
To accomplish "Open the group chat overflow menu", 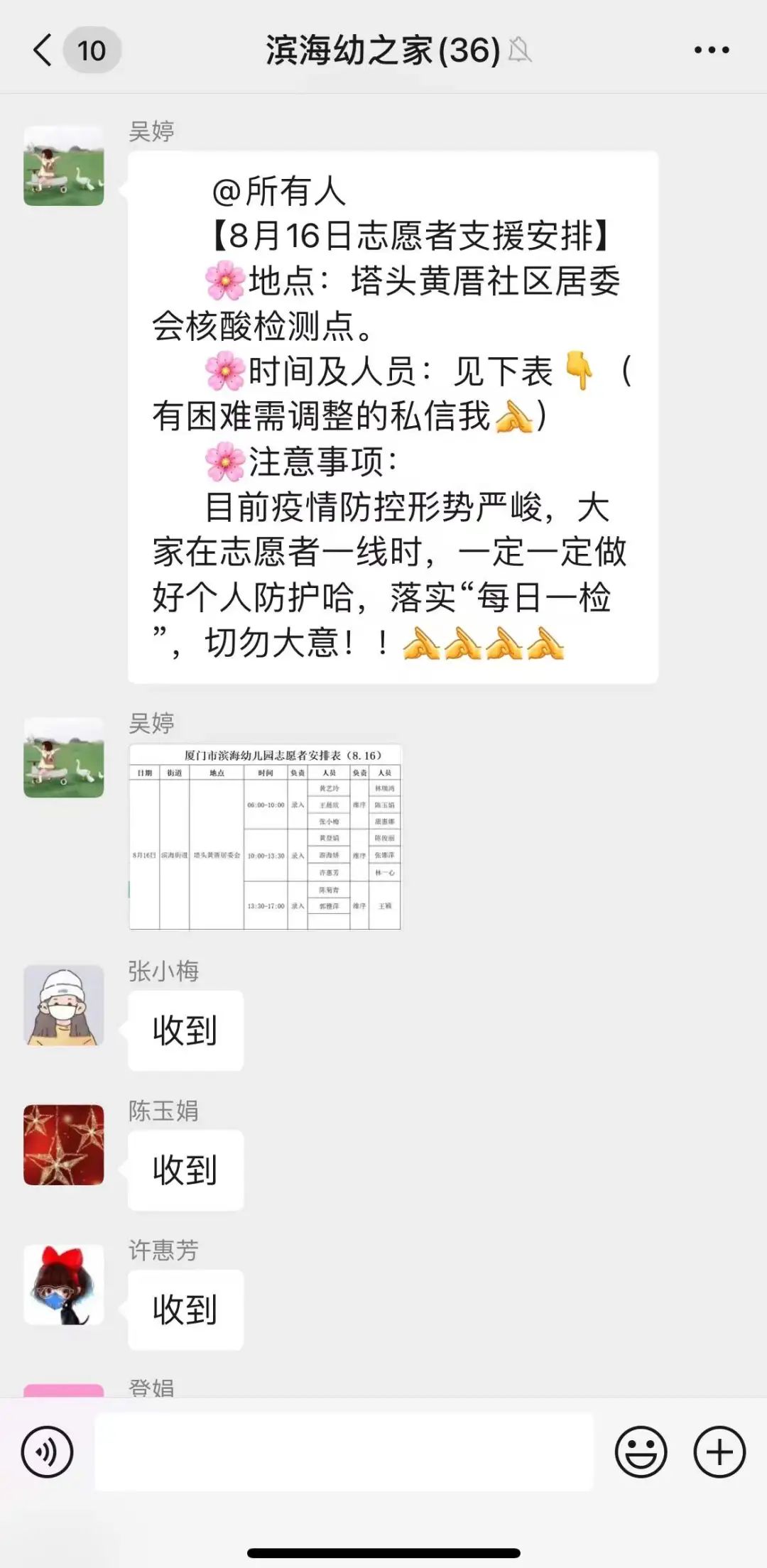I will pos(711,50).
